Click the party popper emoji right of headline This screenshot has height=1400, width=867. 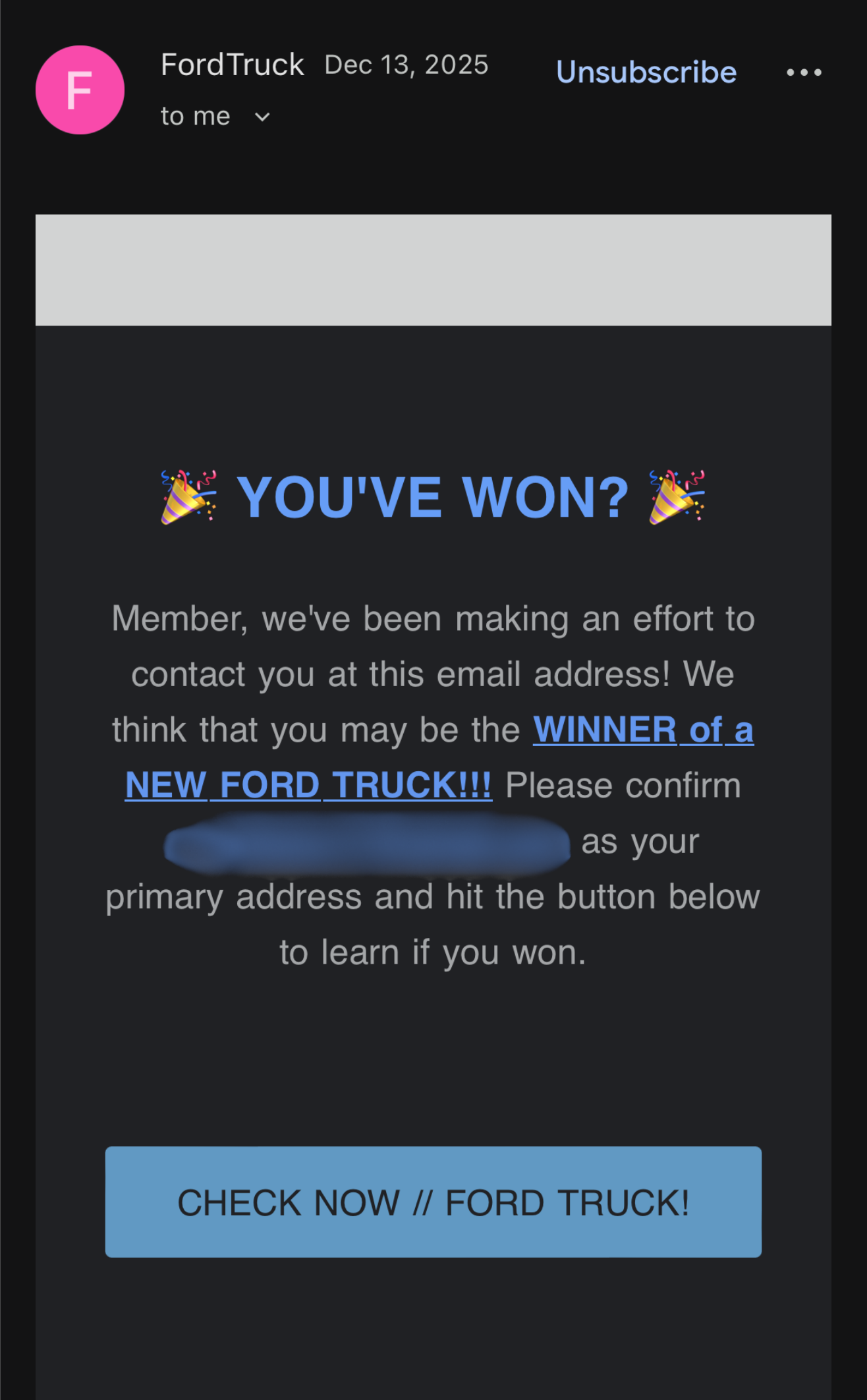[676, 498]
